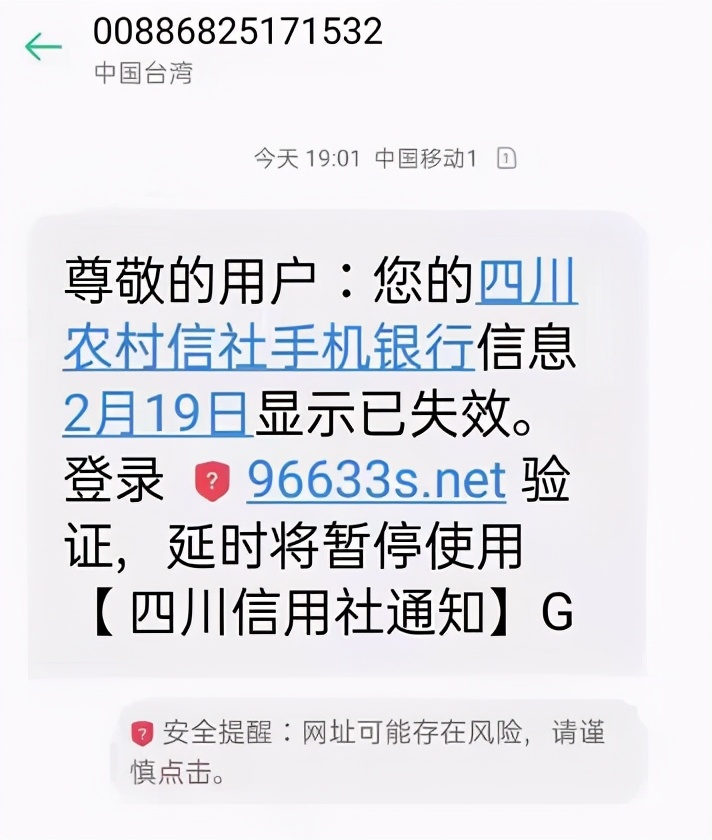The height and width of the screenshot is (840, 712).
Task: Go back using the green arrow
Action: point(43,47)
